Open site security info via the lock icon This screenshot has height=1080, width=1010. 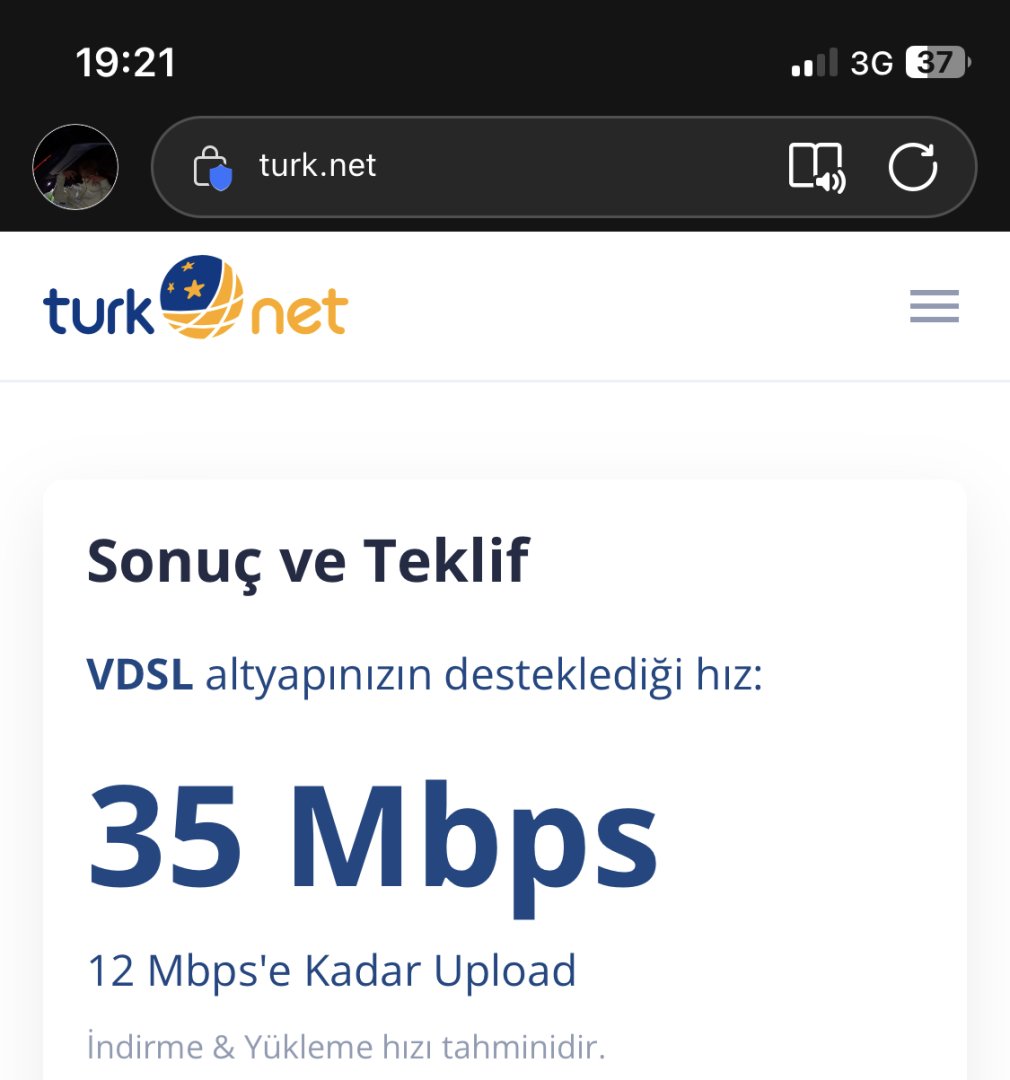(212, 167)
